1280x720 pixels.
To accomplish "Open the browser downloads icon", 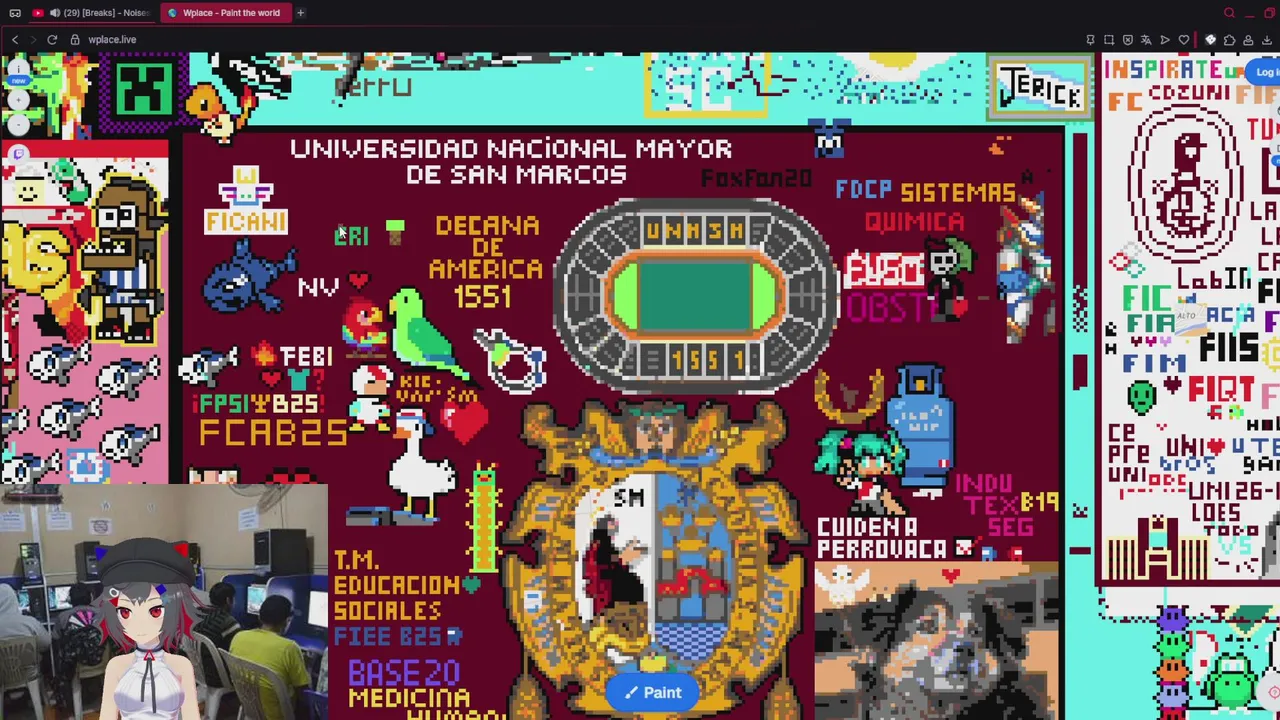I will [1266, 40].
